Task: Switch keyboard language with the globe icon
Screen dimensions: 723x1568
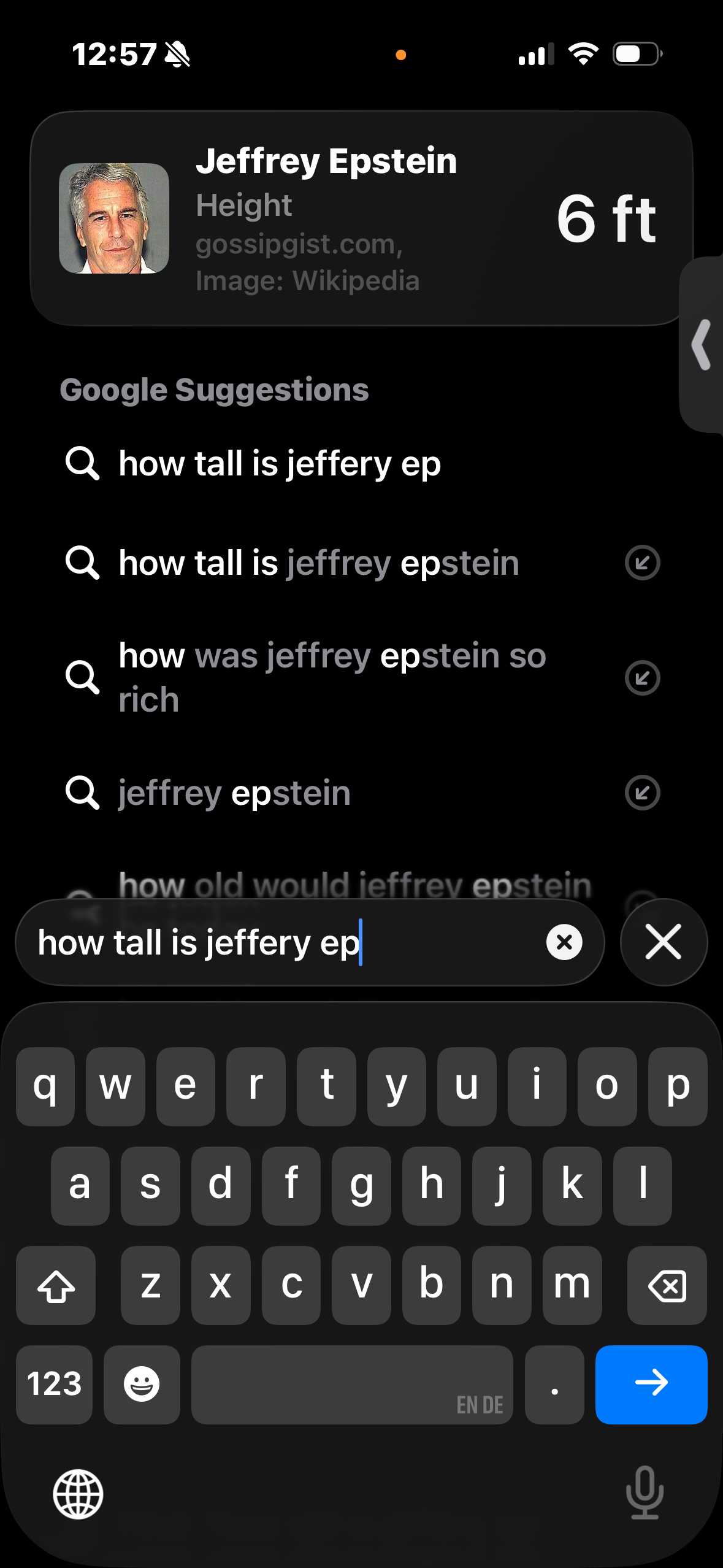Action: click(78, 1494)
